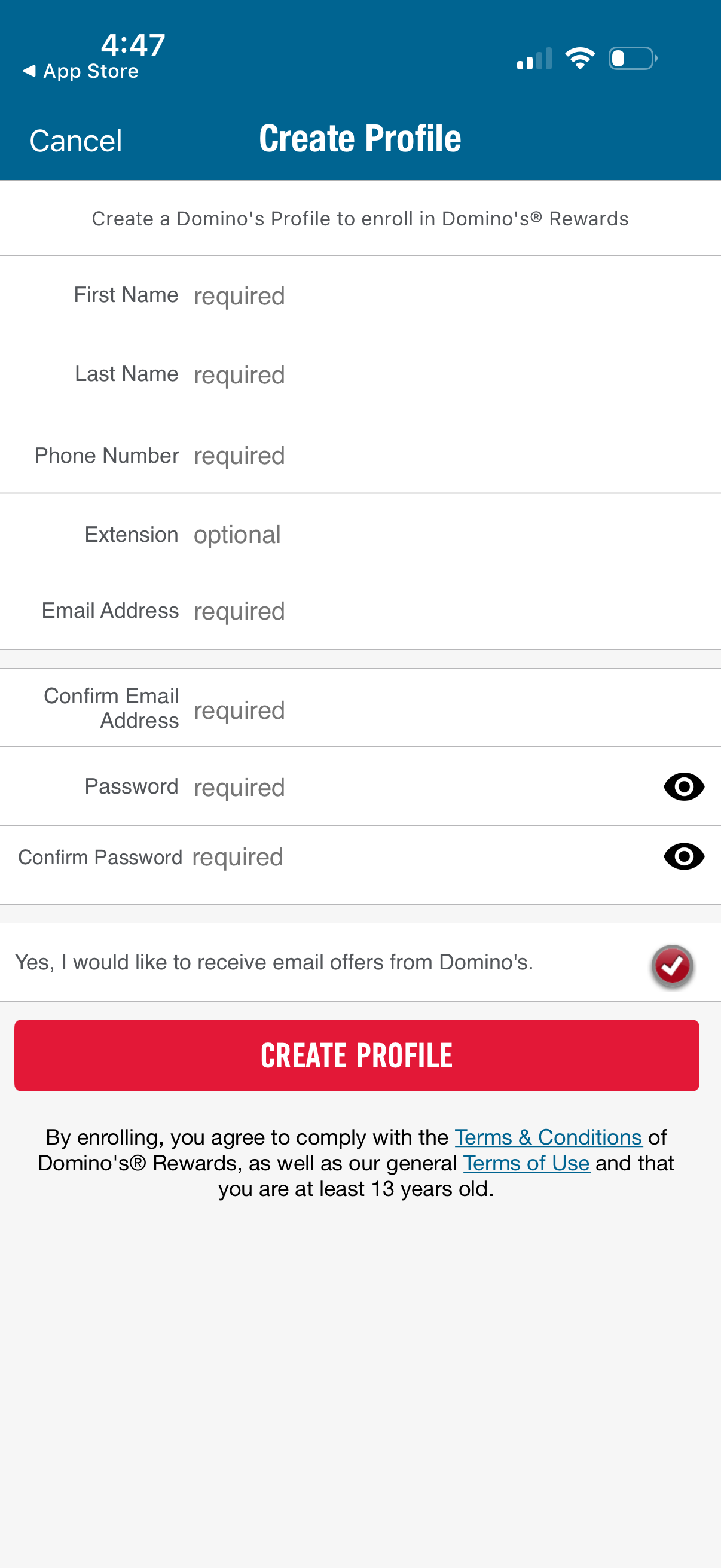
Task: Select the Email Address field
Action: click(365, 611)
